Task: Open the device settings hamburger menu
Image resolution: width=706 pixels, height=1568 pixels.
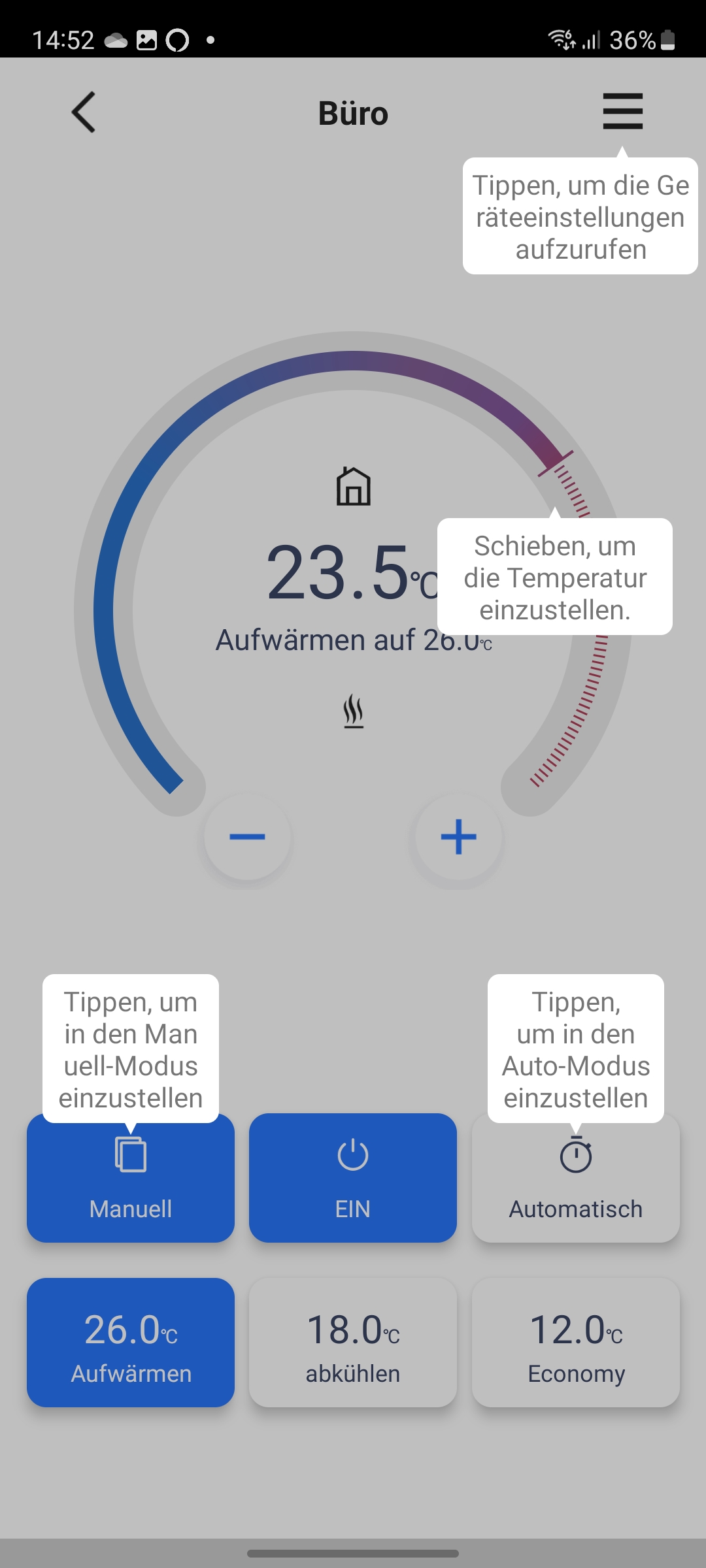Action: 622,111
